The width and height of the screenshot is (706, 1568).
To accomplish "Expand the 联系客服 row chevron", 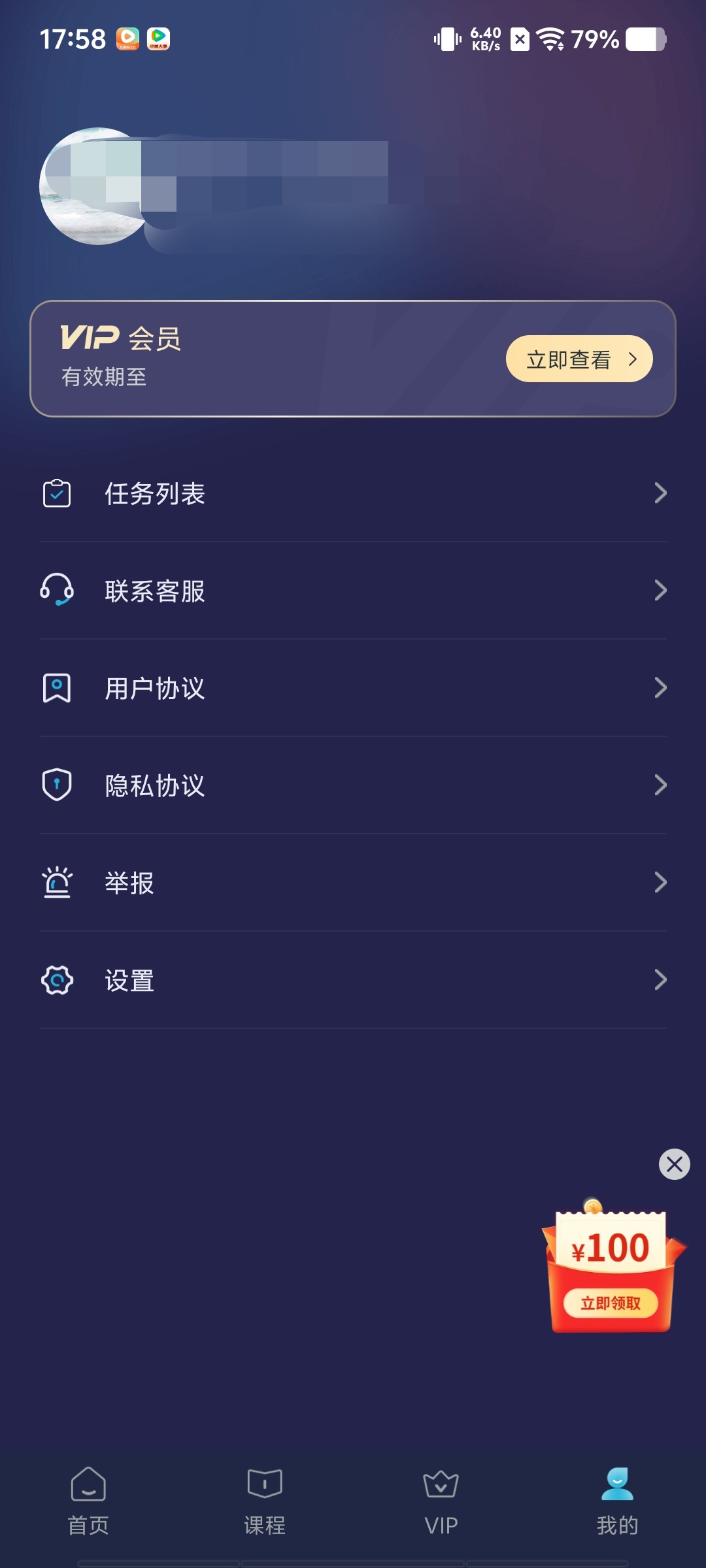I will pos(662,591).
